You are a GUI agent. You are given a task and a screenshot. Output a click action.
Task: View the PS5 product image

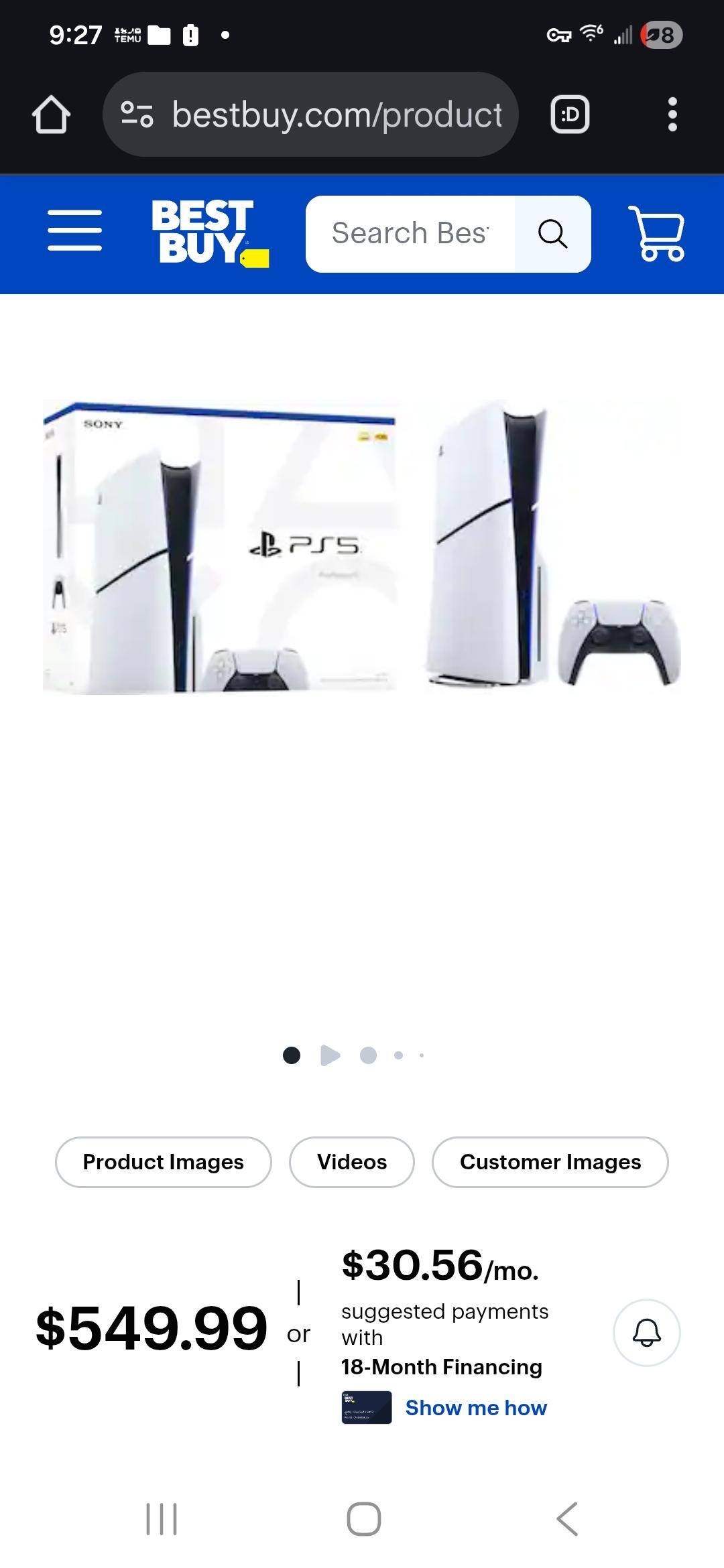tap(362, 547)
